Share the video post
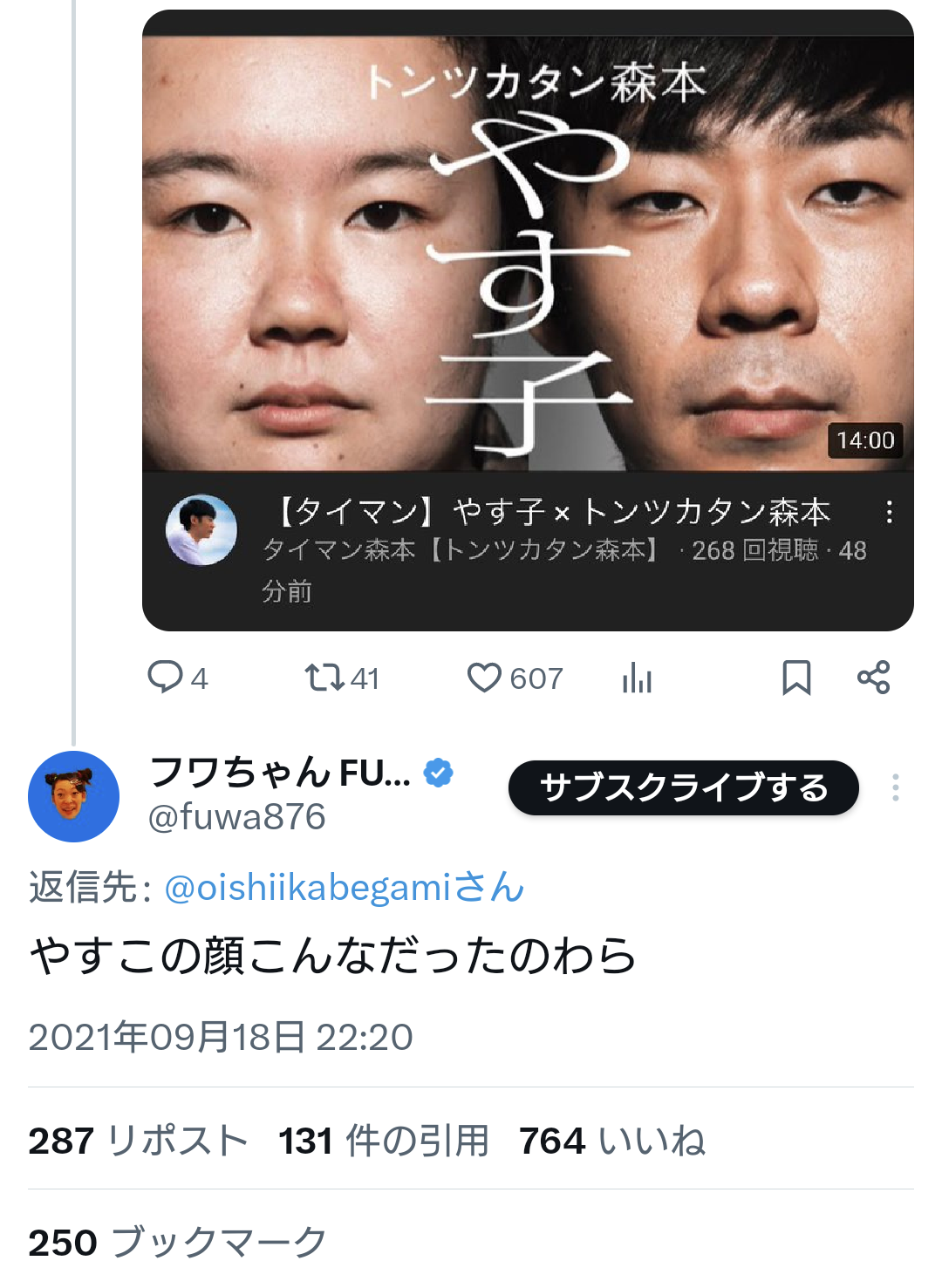 pyautogui.click(x=873, y=678)
